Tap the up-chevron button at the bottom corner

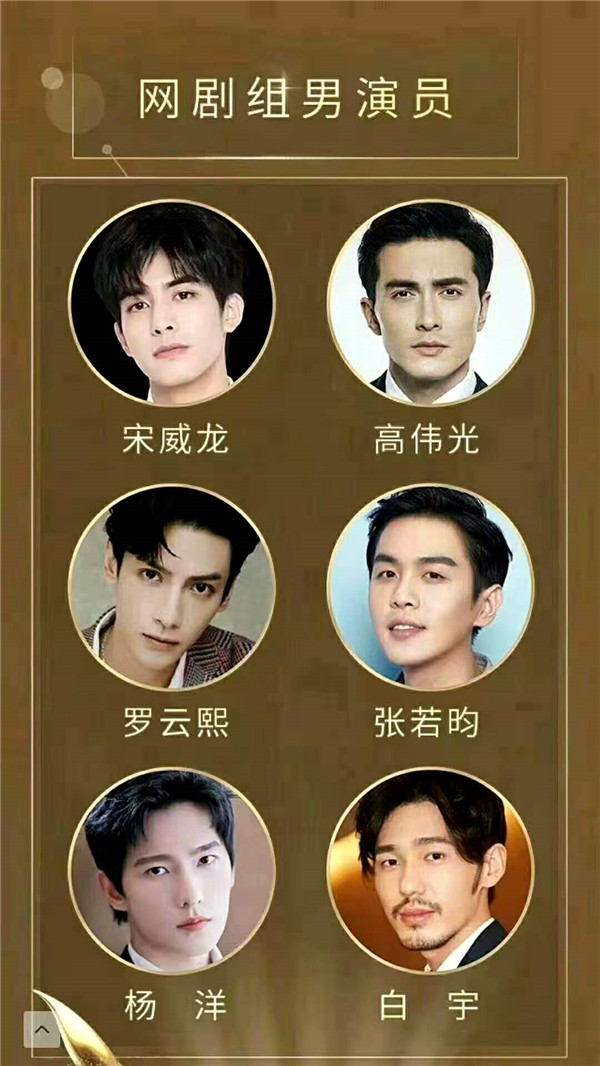click(x=42, y=1030)
